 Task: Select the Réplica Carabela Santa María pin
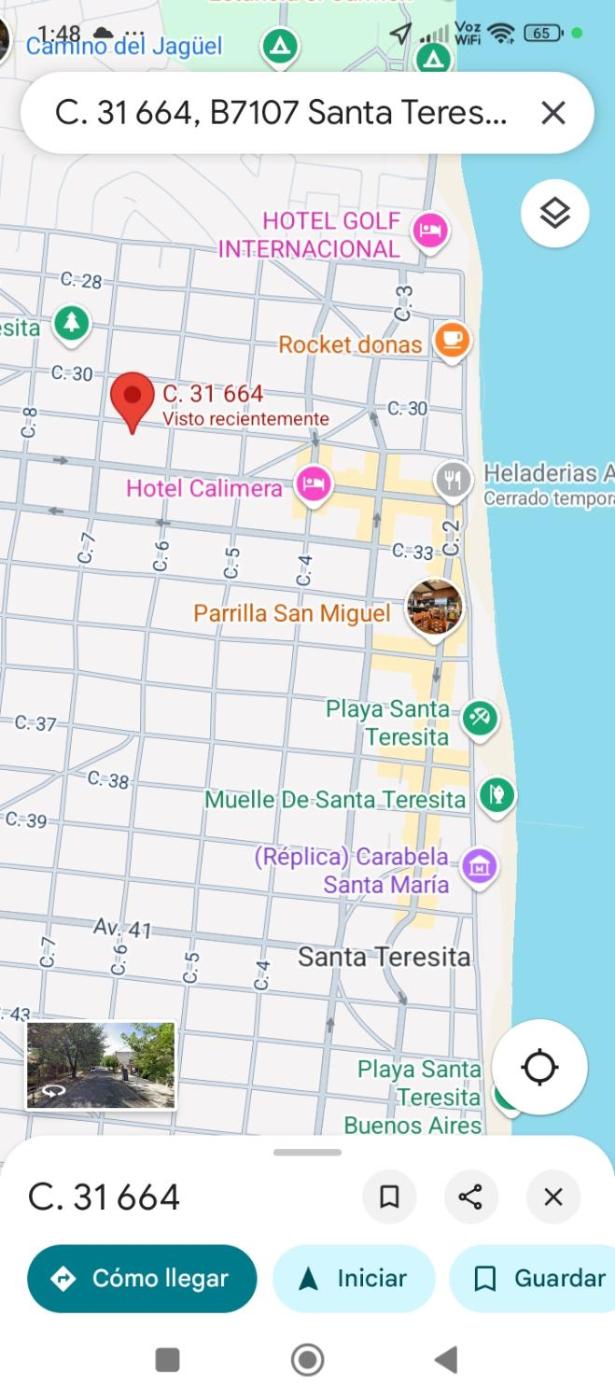click(x=480, y=866)
